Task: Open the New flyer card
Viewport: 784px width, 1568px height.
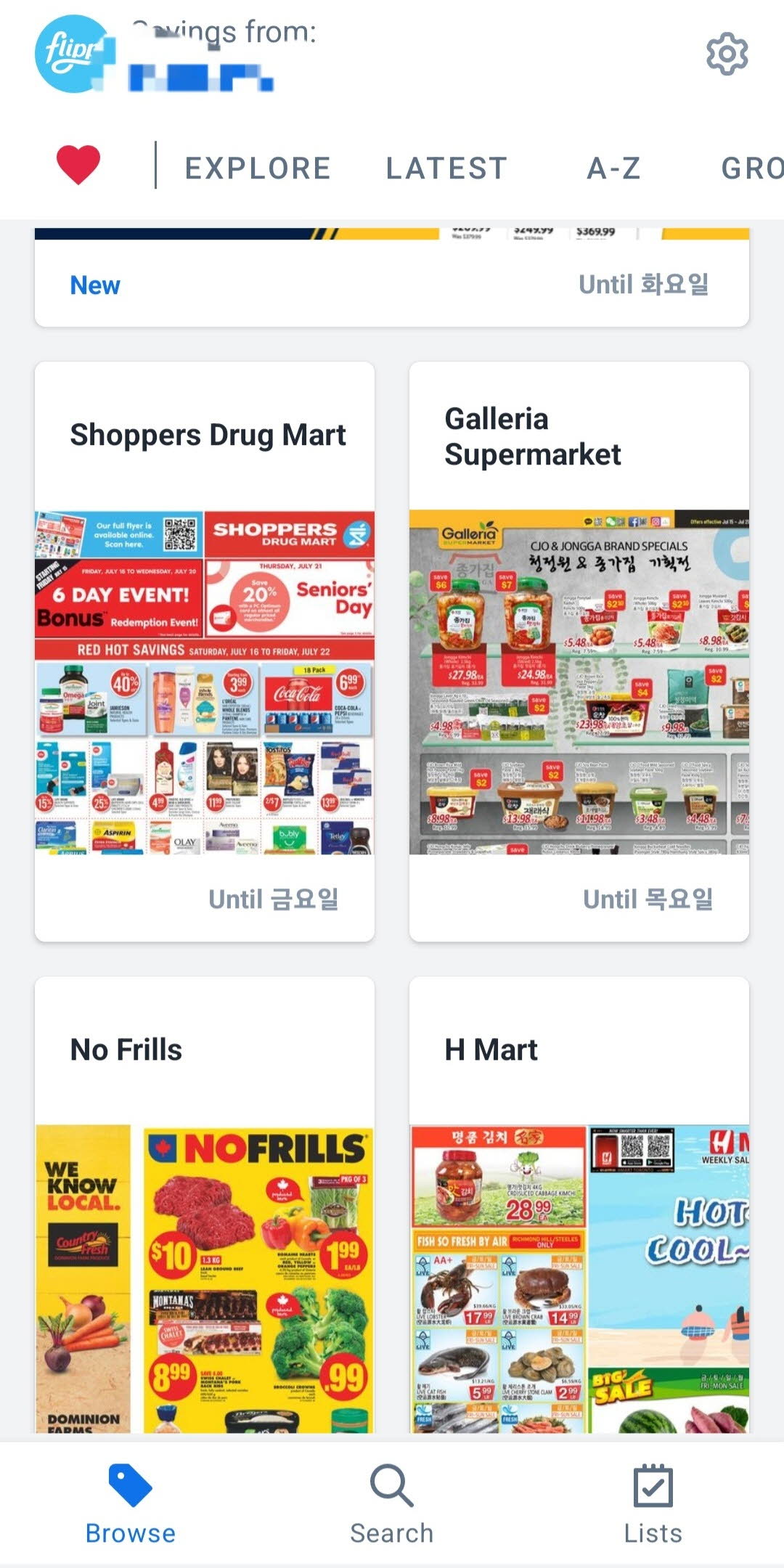Action: [392, 283]
